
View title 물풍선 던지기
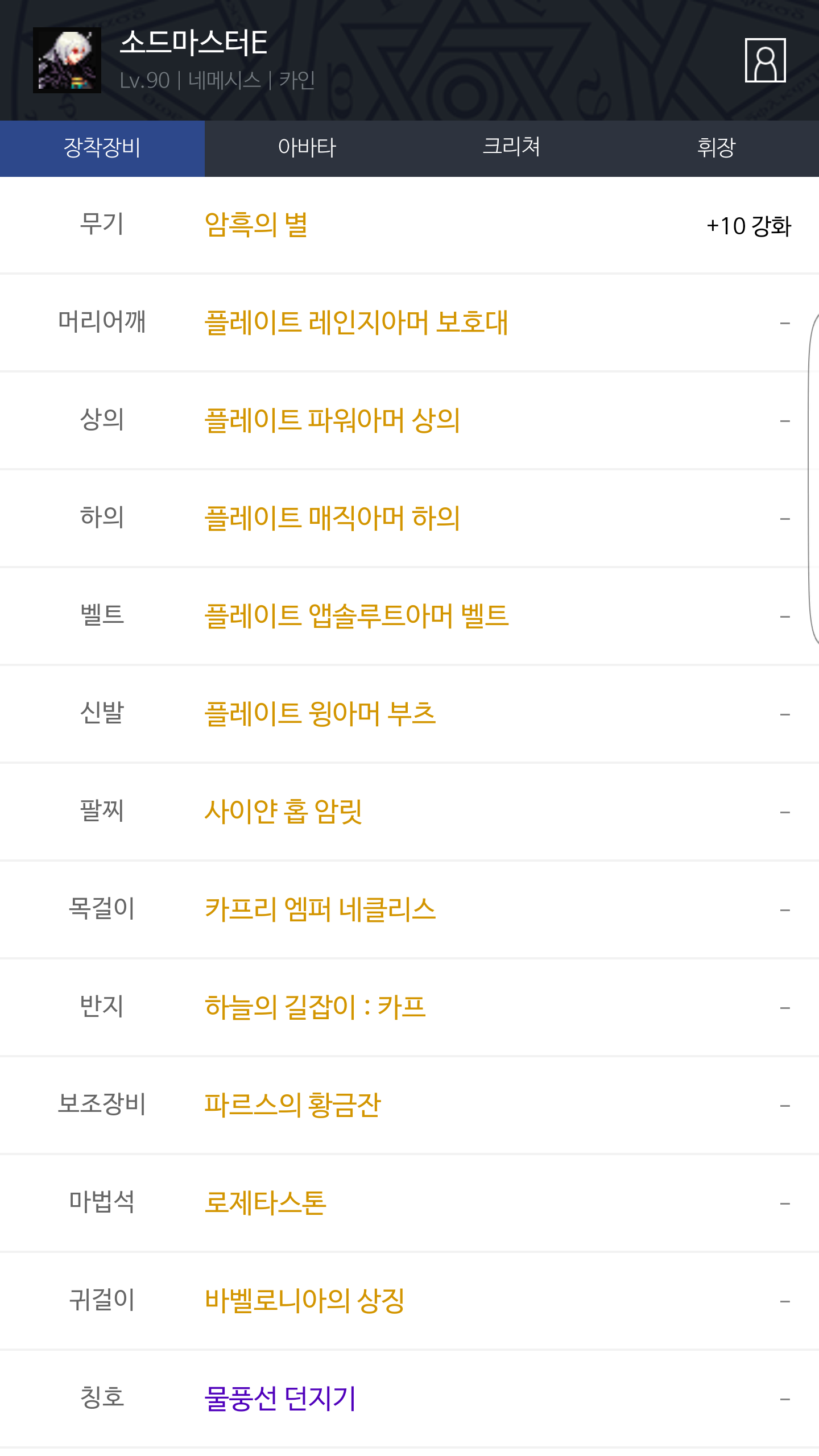pyautogui.click(x=280, y=1399)
